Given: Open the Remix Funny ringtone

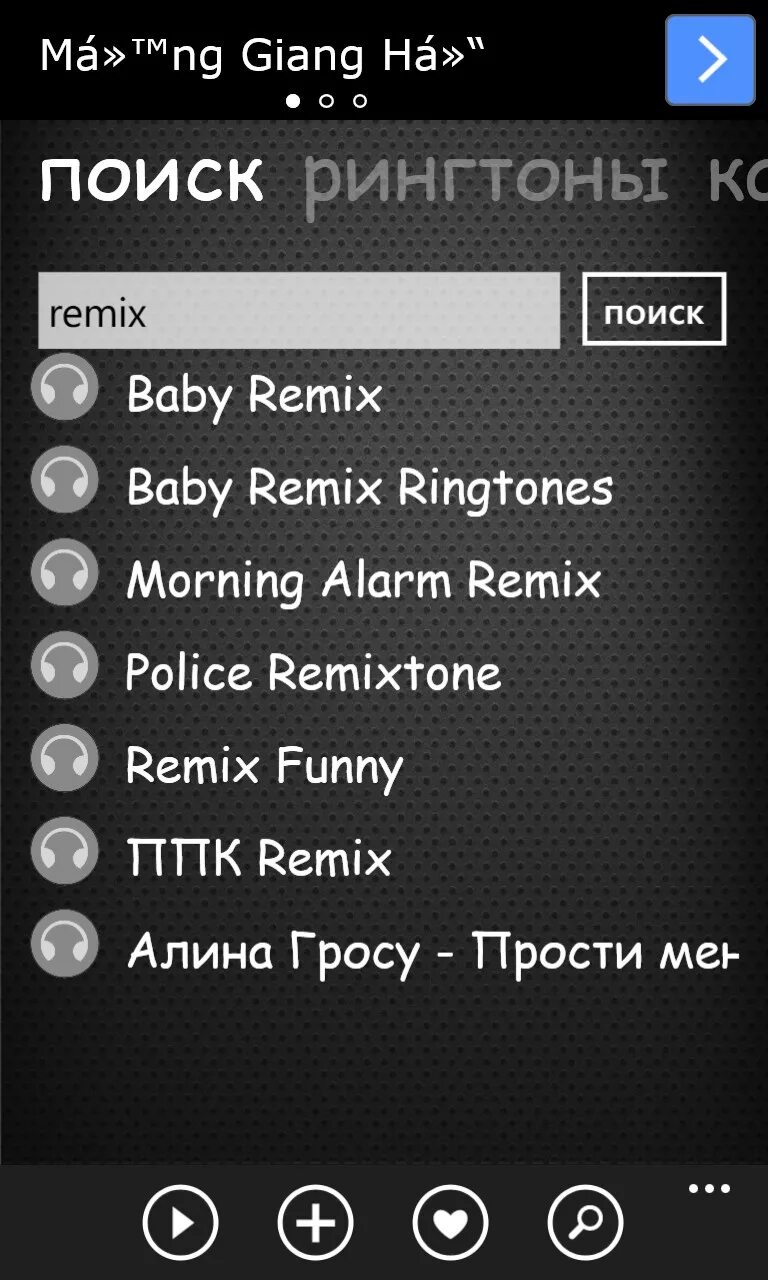Looking at the screenshot, I should pyautogui.click(x=264, y=766).
